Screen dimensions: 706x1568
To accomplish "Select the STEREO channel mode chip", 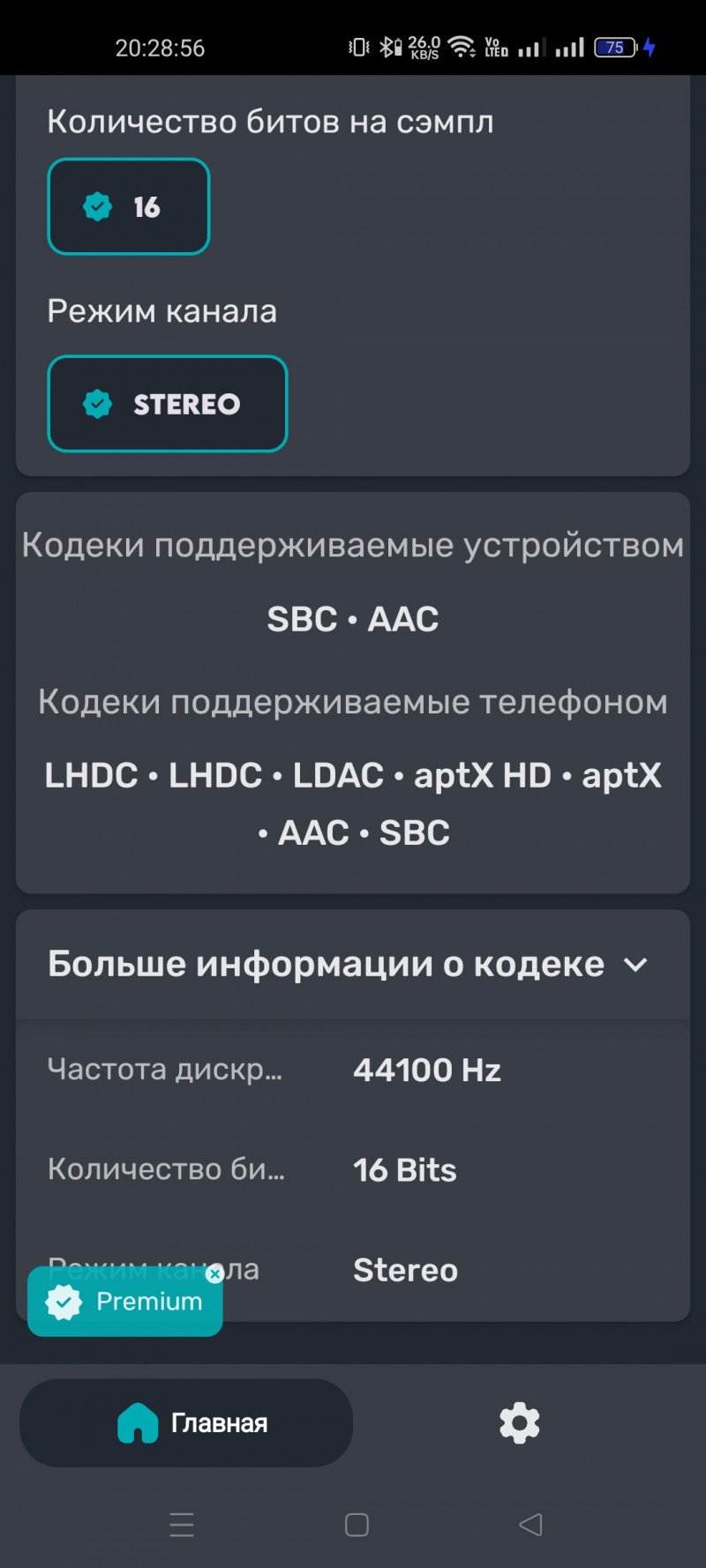I will point(167,404).
